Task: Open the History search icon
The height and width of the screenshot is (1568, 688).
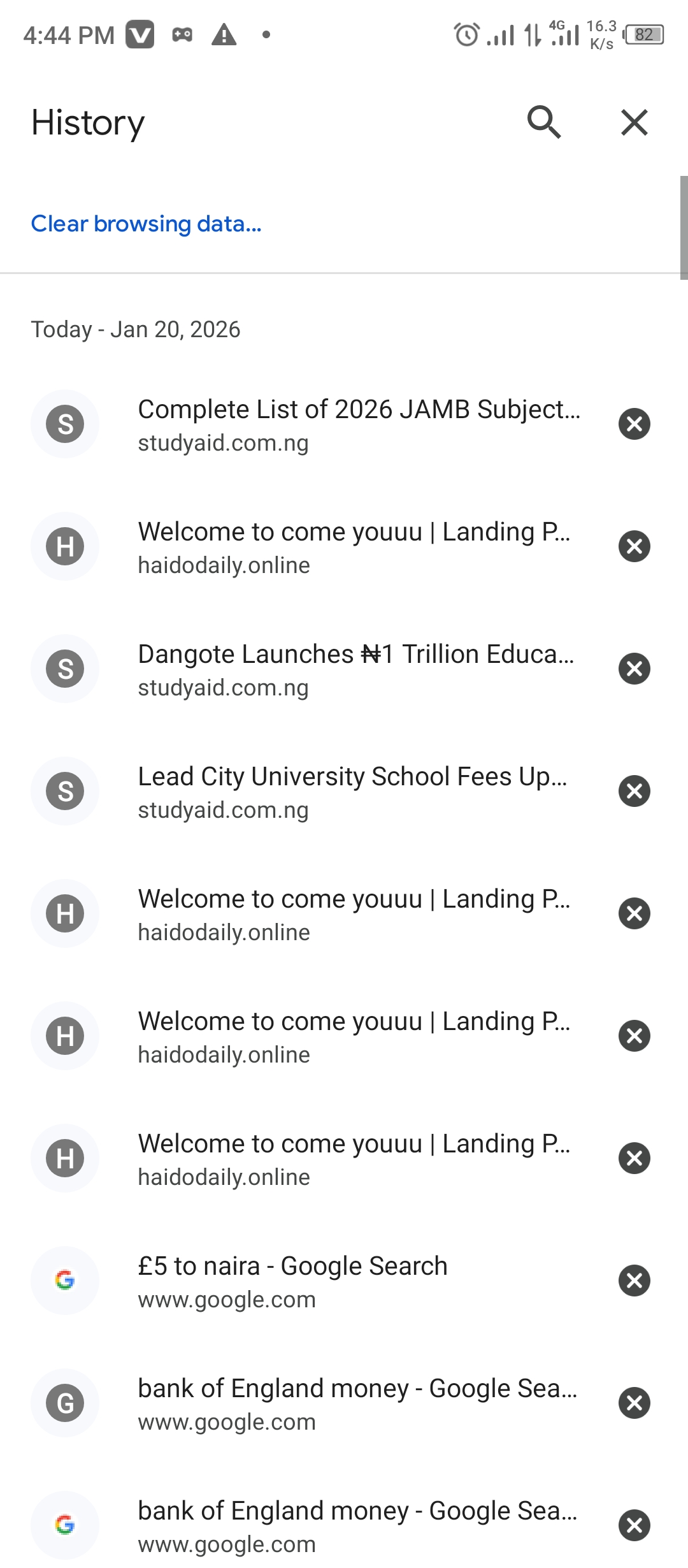Action: pyautogui.click(x=545, y=122)
